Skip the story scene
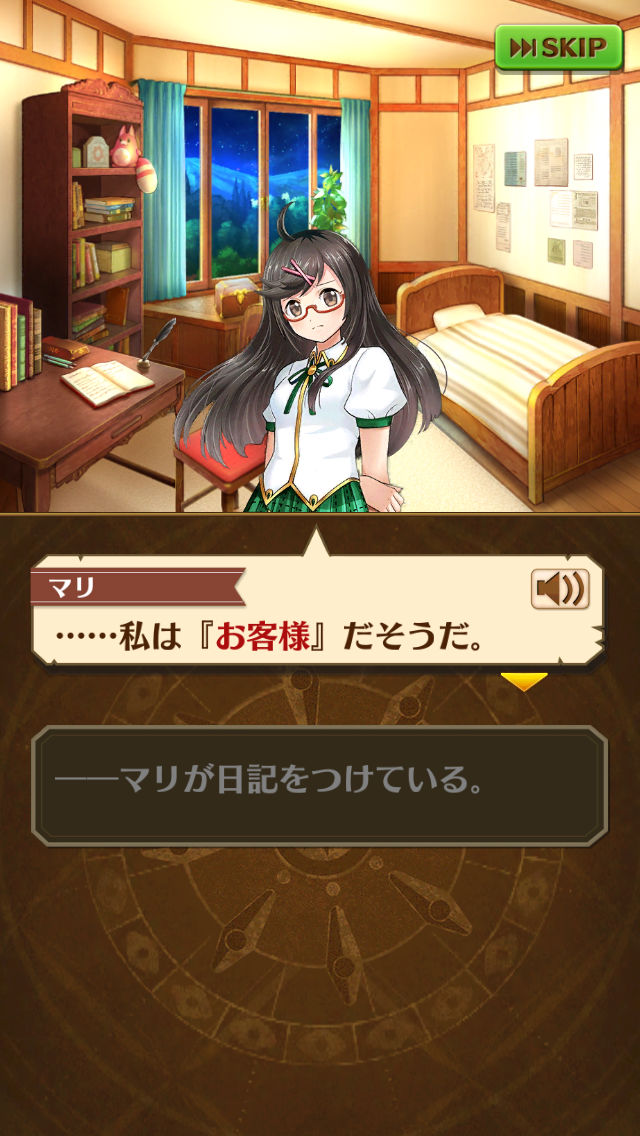 pyautogui.click(x=558, y=46)
